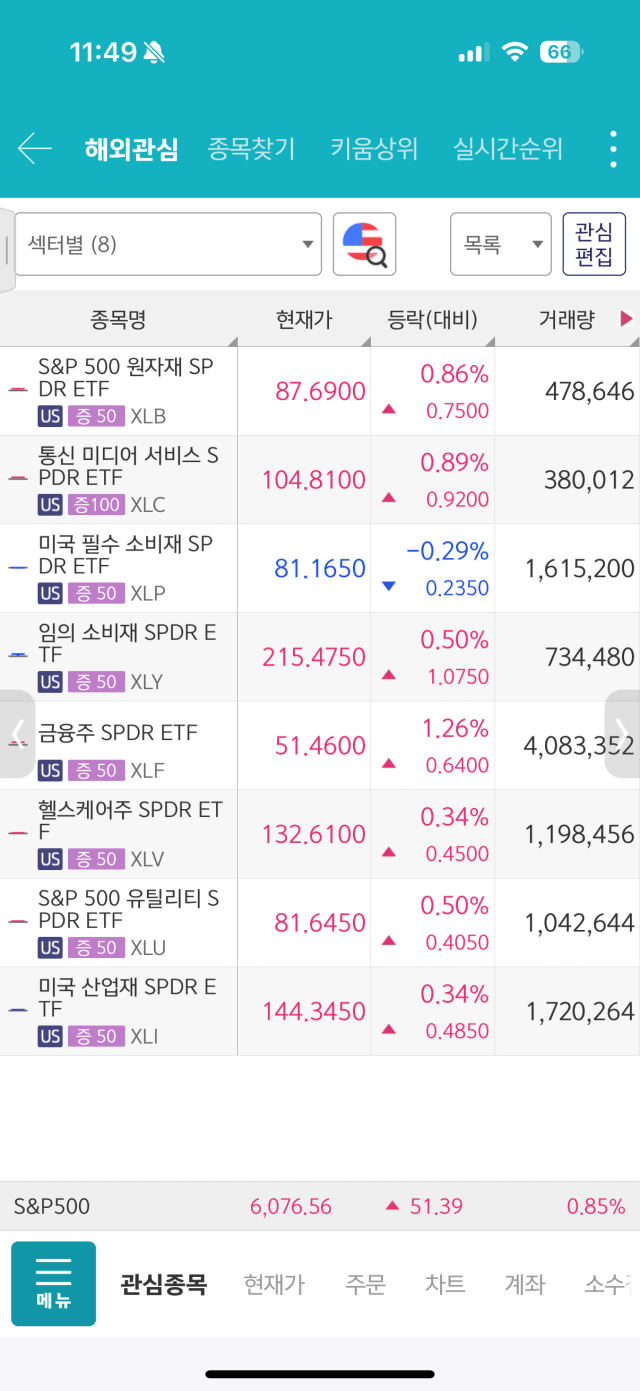Open the XLI 산업재 ETF row
This screenshot has width=640, height=1391.
320,1011
